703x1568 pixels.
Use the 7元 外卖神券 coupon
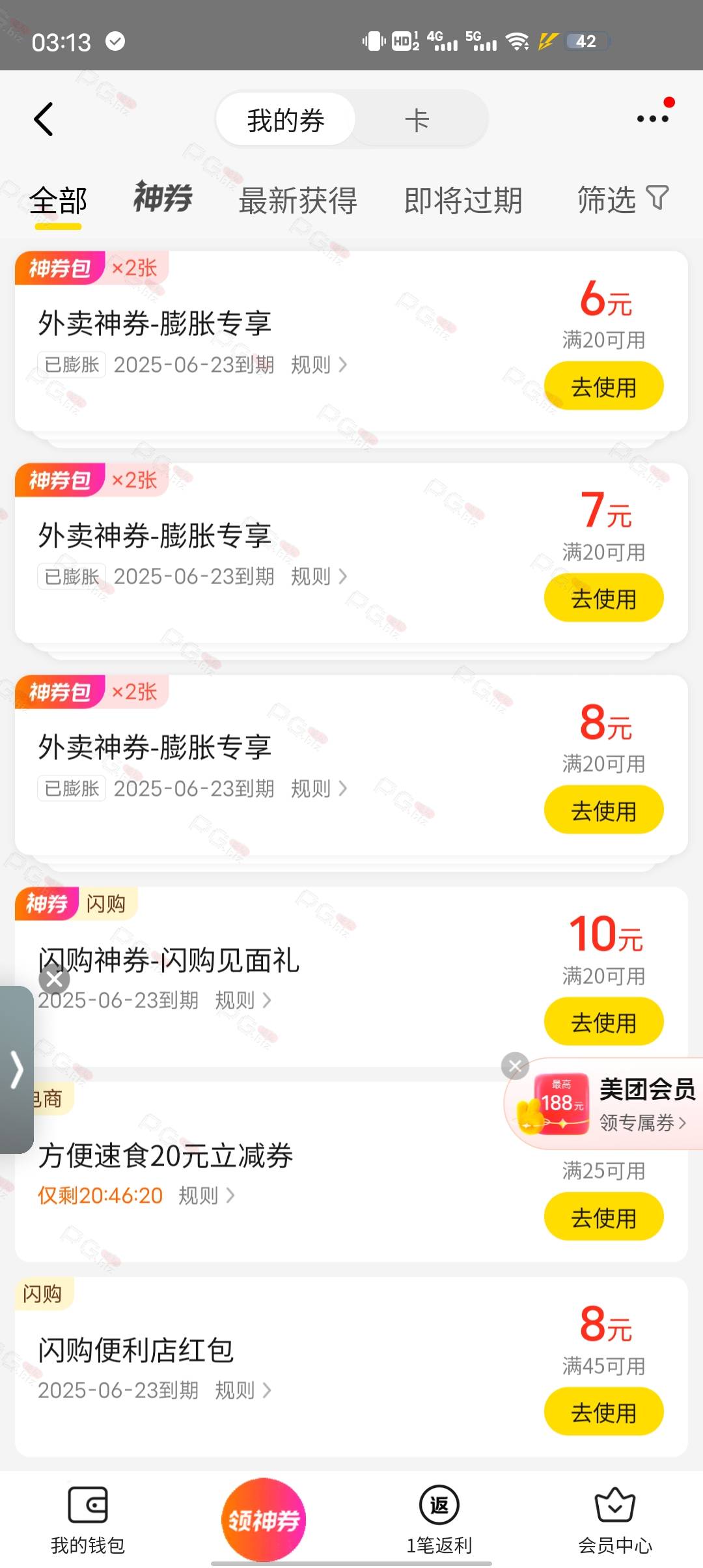pos(603,598)
